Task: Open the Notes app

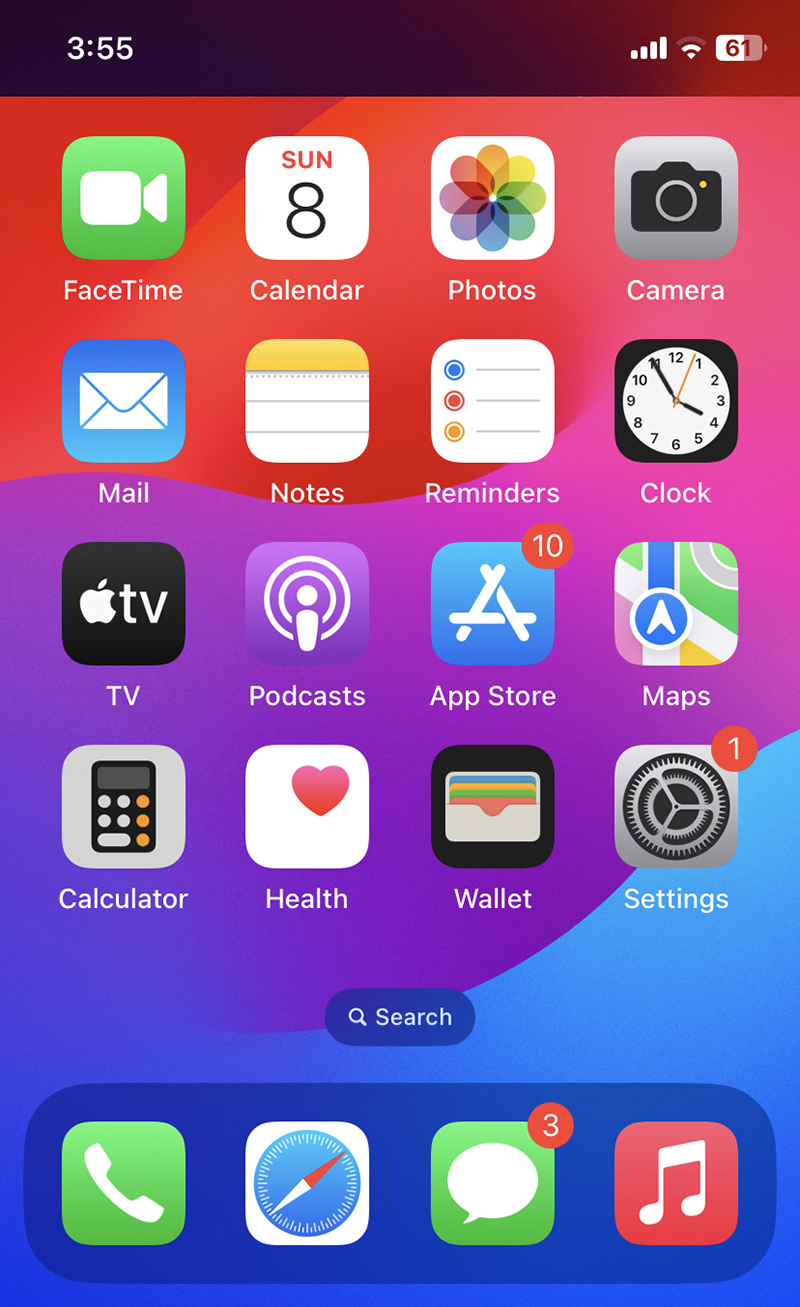Action: [307, 401]
